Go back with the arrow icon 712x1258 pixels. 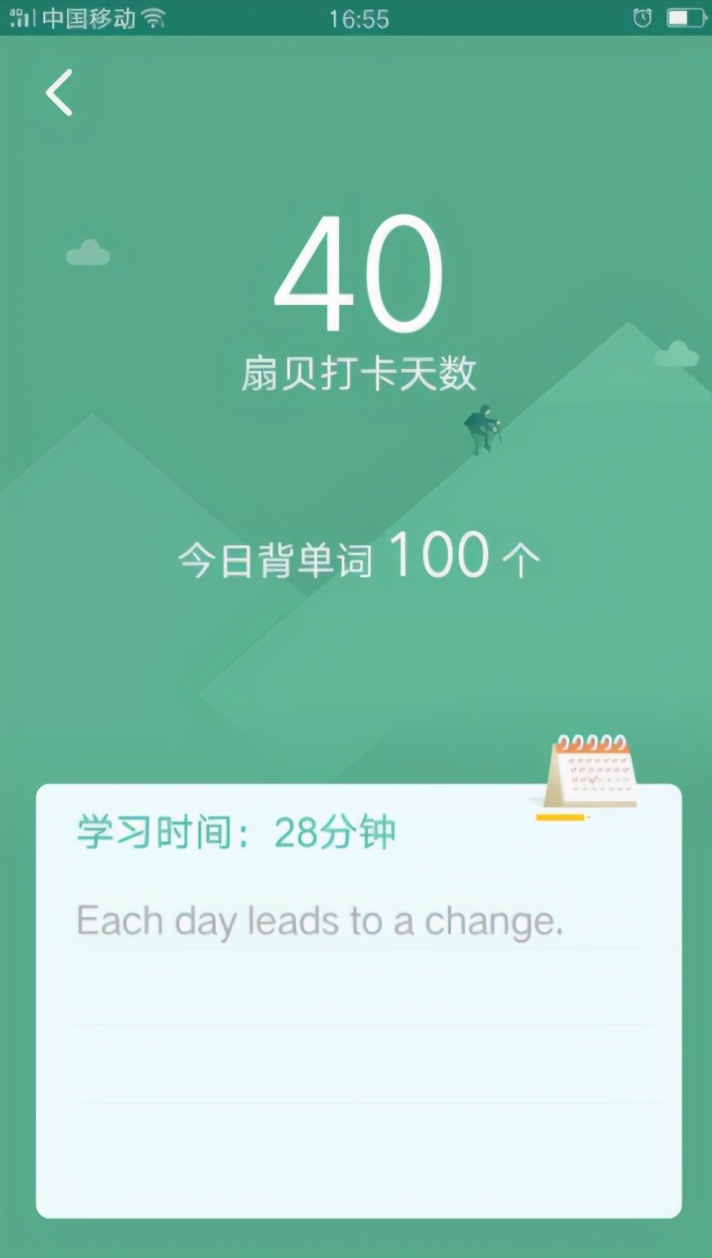click(59, 93)
